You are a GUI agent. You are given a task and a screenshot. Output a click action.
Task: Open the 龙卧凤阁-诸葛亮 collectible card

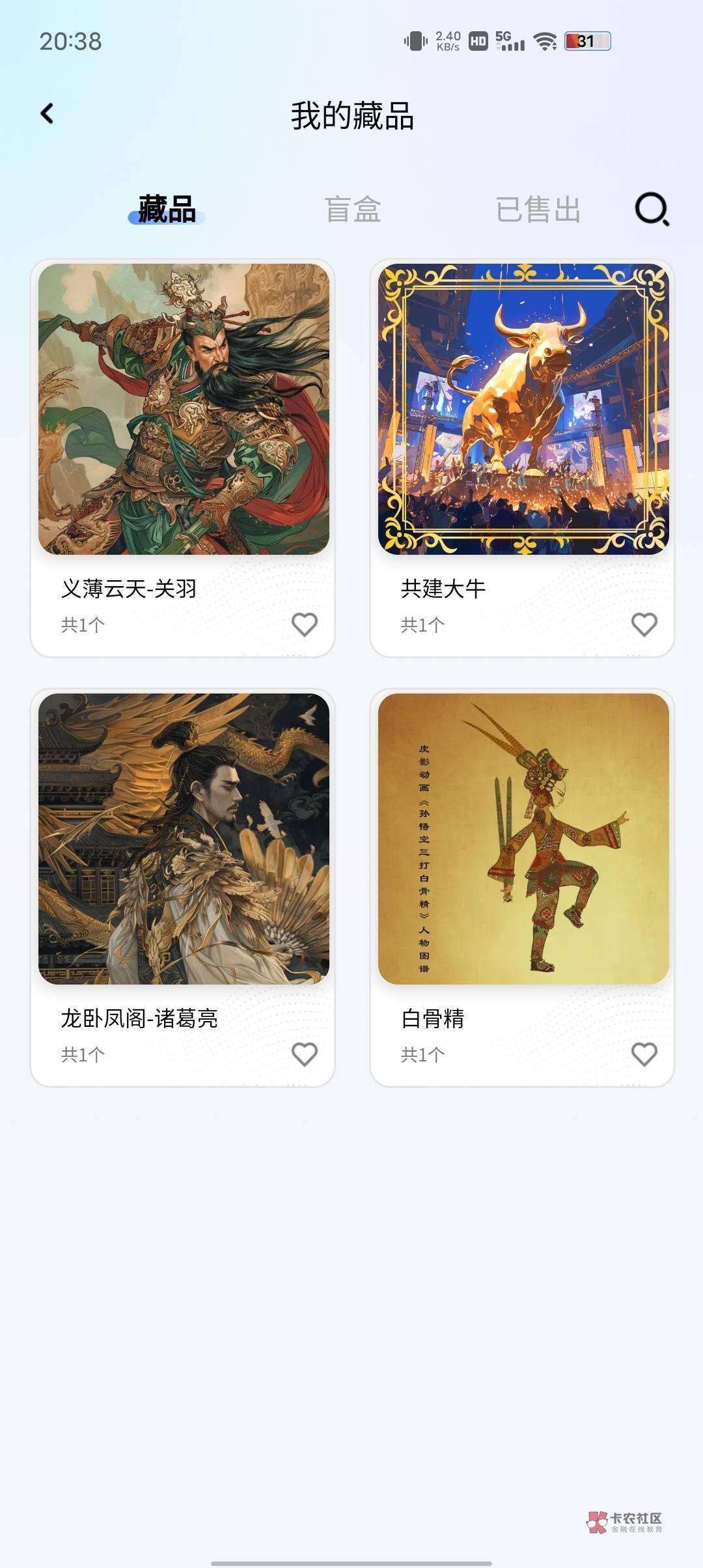[x=184, y=839]
